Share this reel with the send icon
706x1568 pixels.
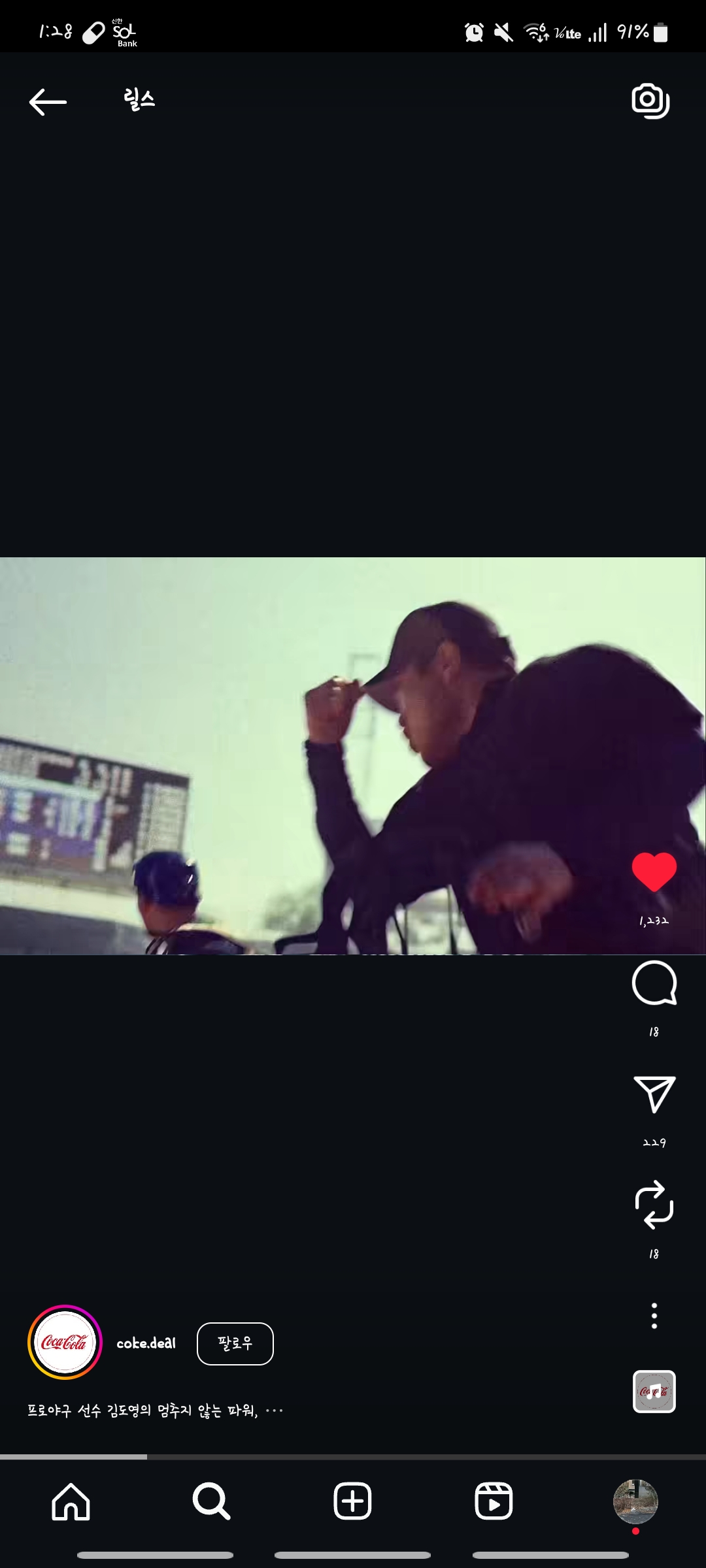tap(654, 1094)
